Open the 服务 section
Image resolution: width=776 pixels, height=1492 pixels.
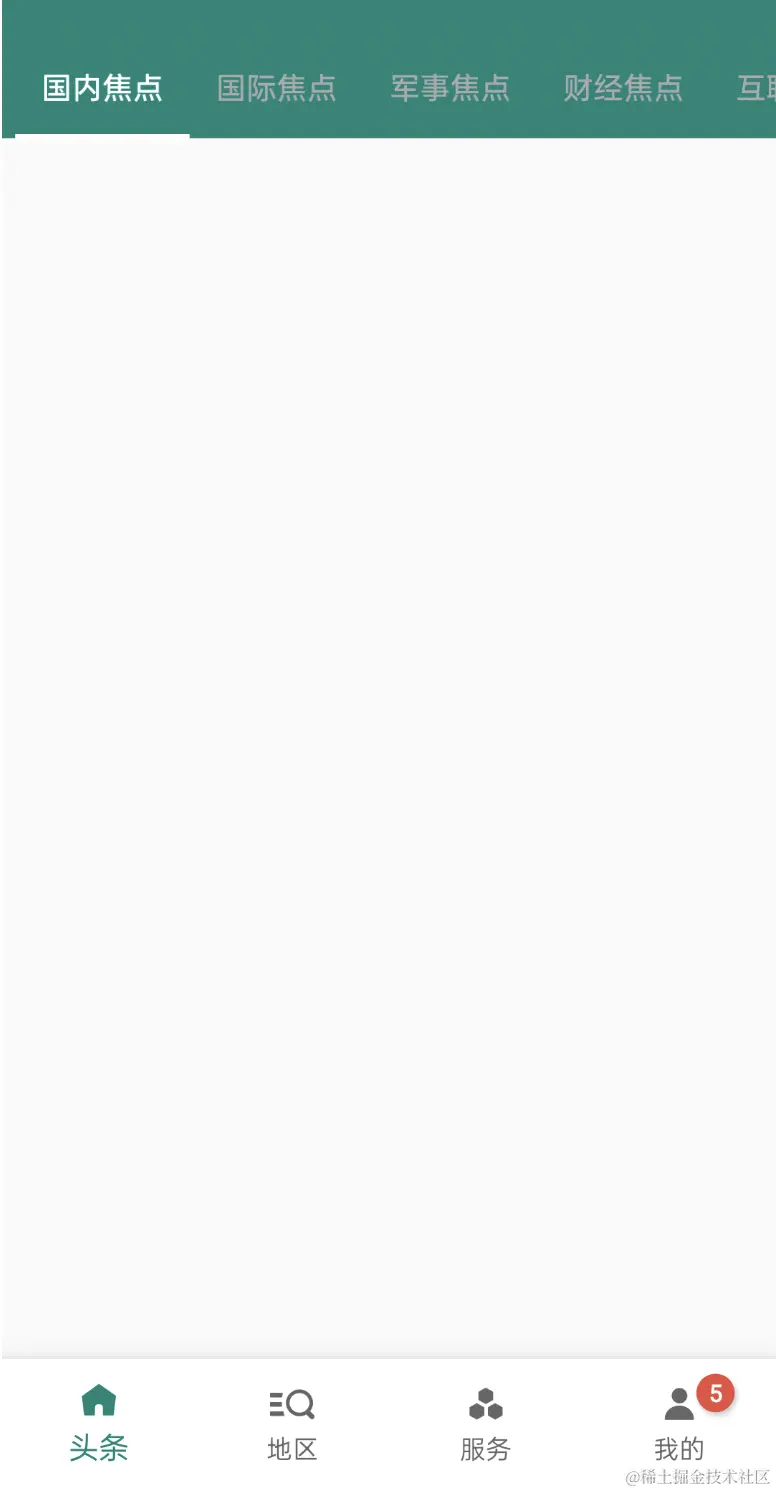tap(485, 1424)
